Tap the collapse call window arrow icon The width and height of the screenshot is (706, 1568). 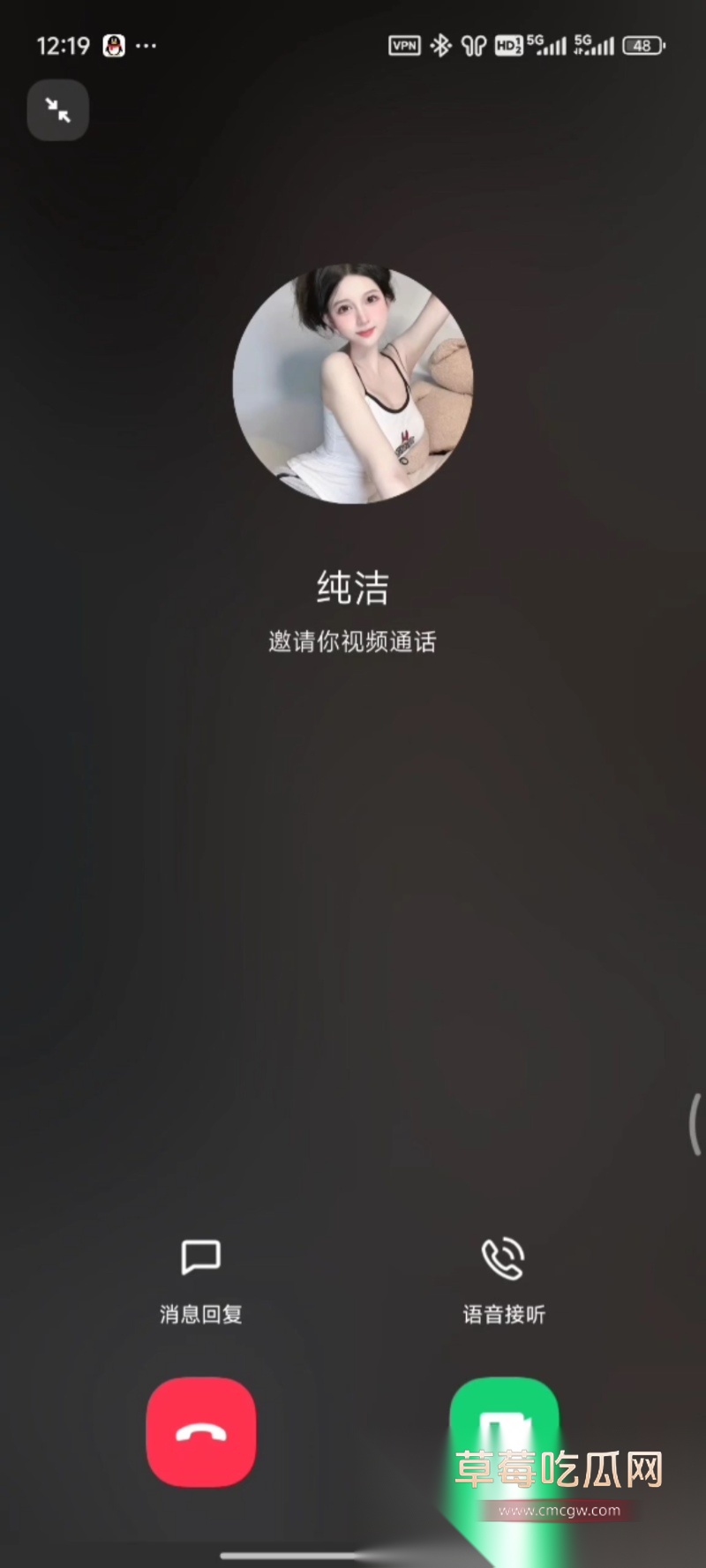(57, 109)
